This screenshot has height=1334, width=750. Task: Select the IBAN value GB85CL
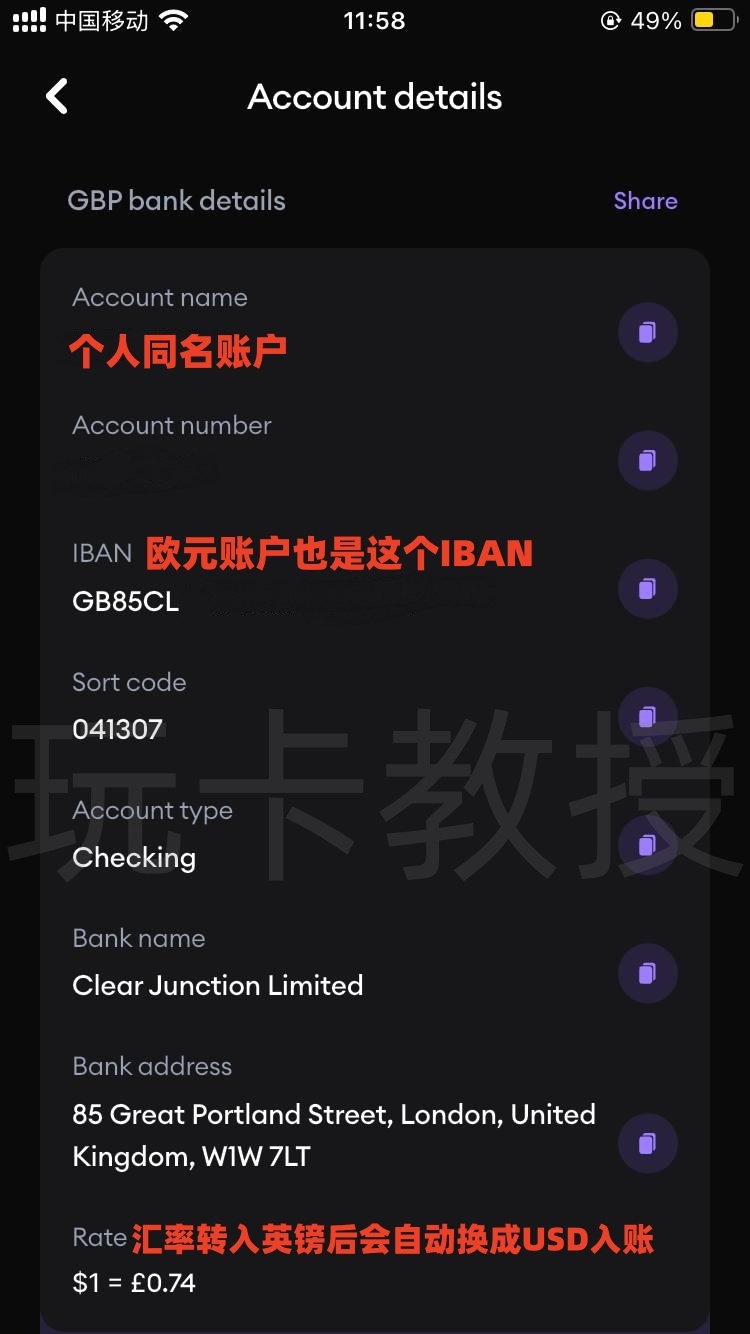coord(125,602)
